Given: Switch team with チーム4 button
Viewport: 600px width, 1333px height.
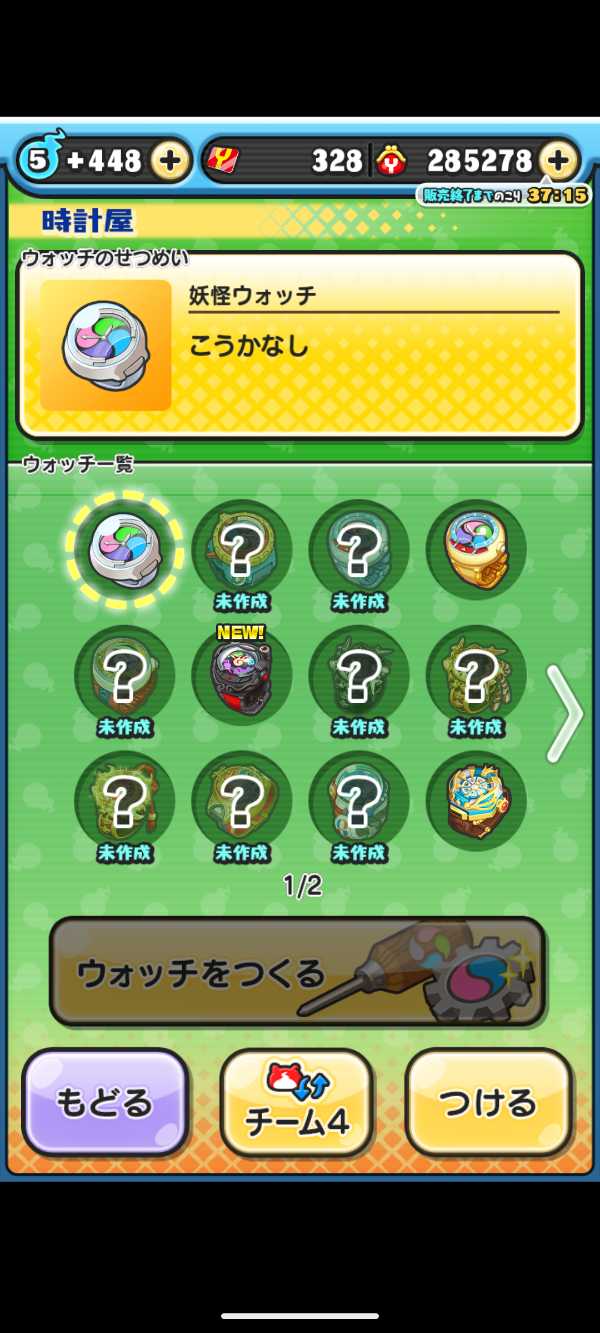Looking at the screenshot, I should (297, 1102).
